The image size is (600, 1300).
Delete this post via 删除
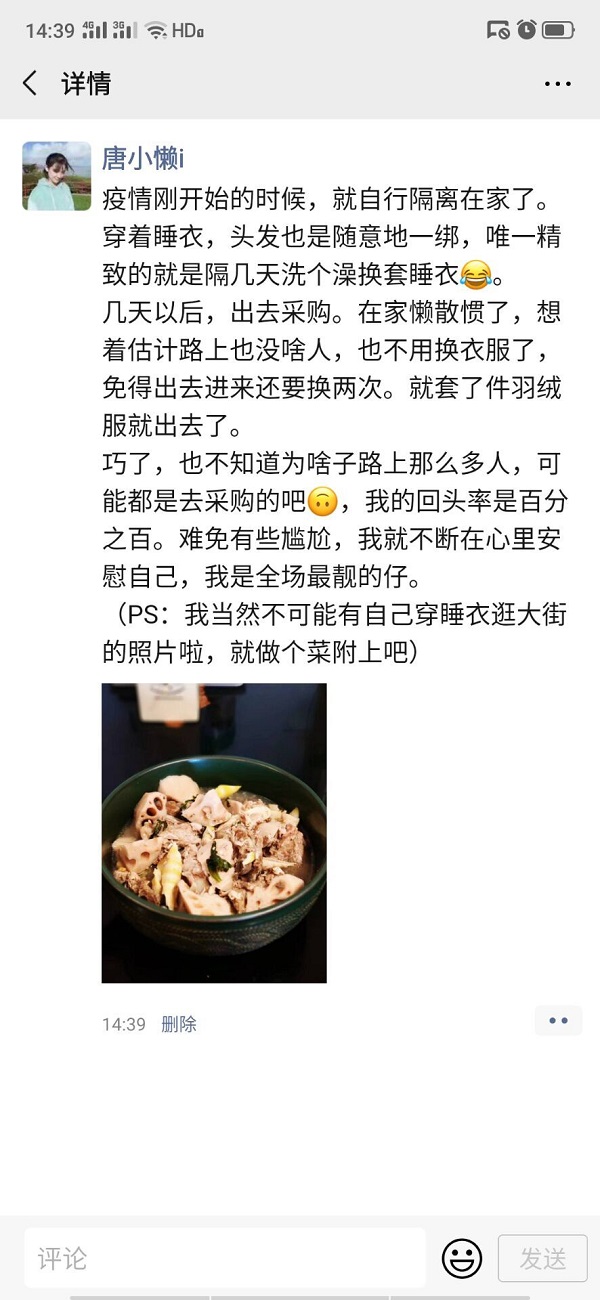click(179, 1024)
